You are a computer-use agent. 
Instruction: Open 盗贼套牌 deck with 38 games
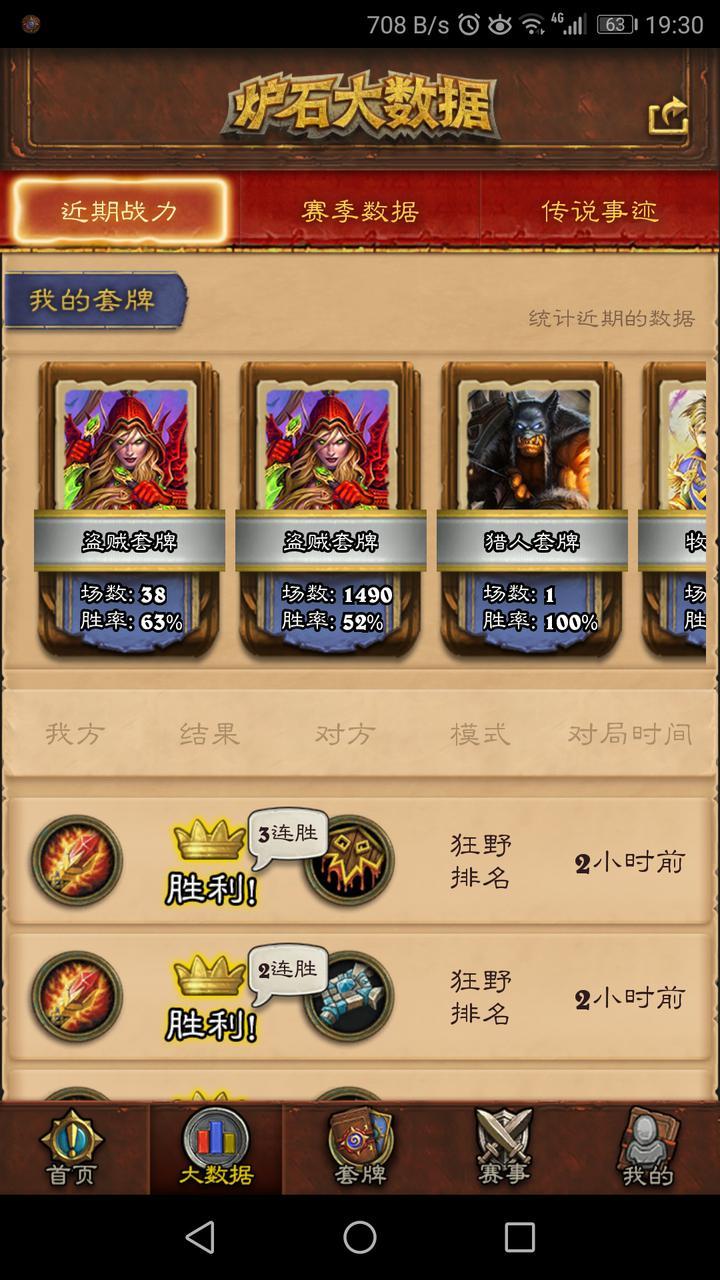129,510
